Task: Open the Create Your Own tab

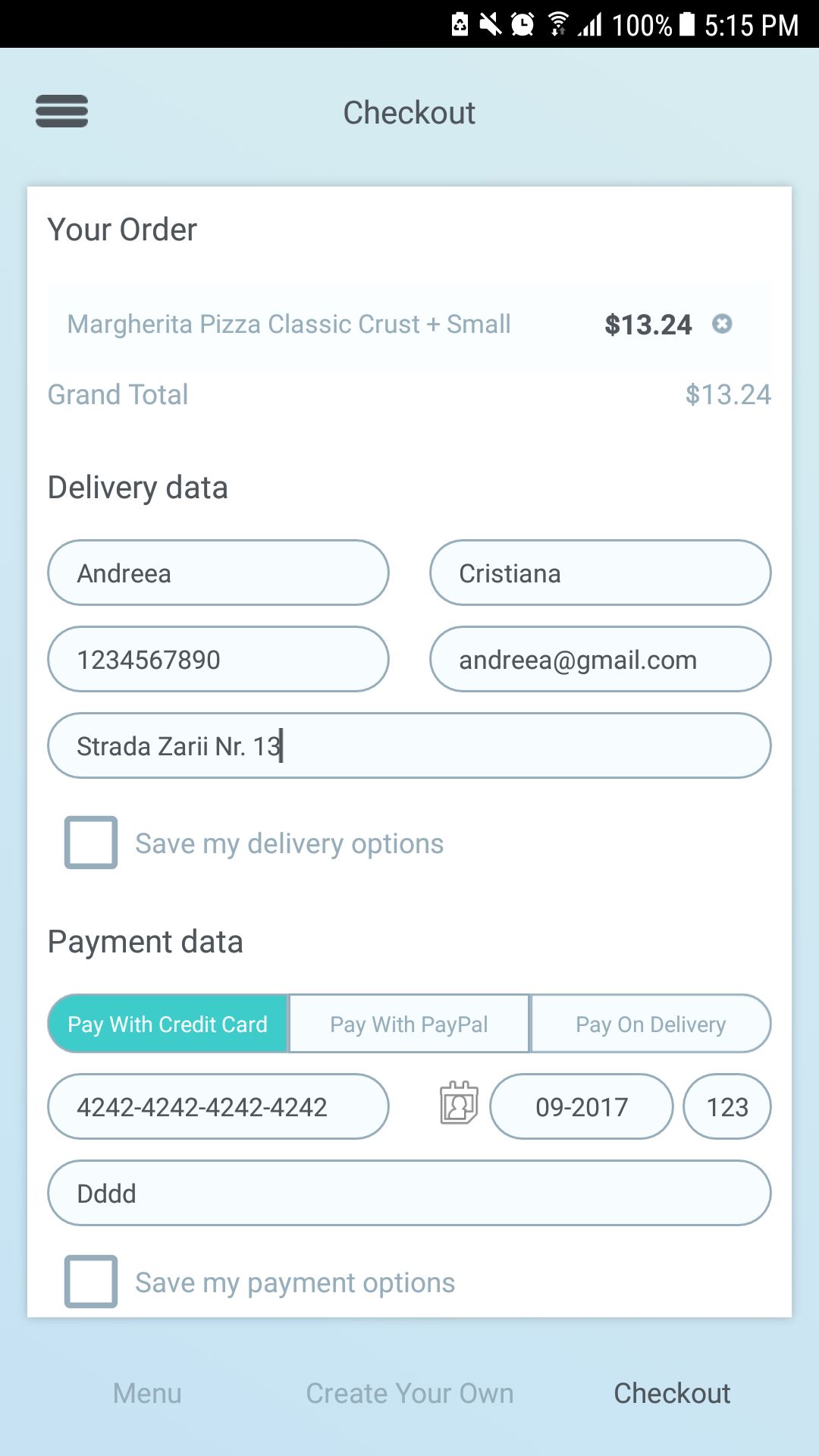Action: [409, 1394]
